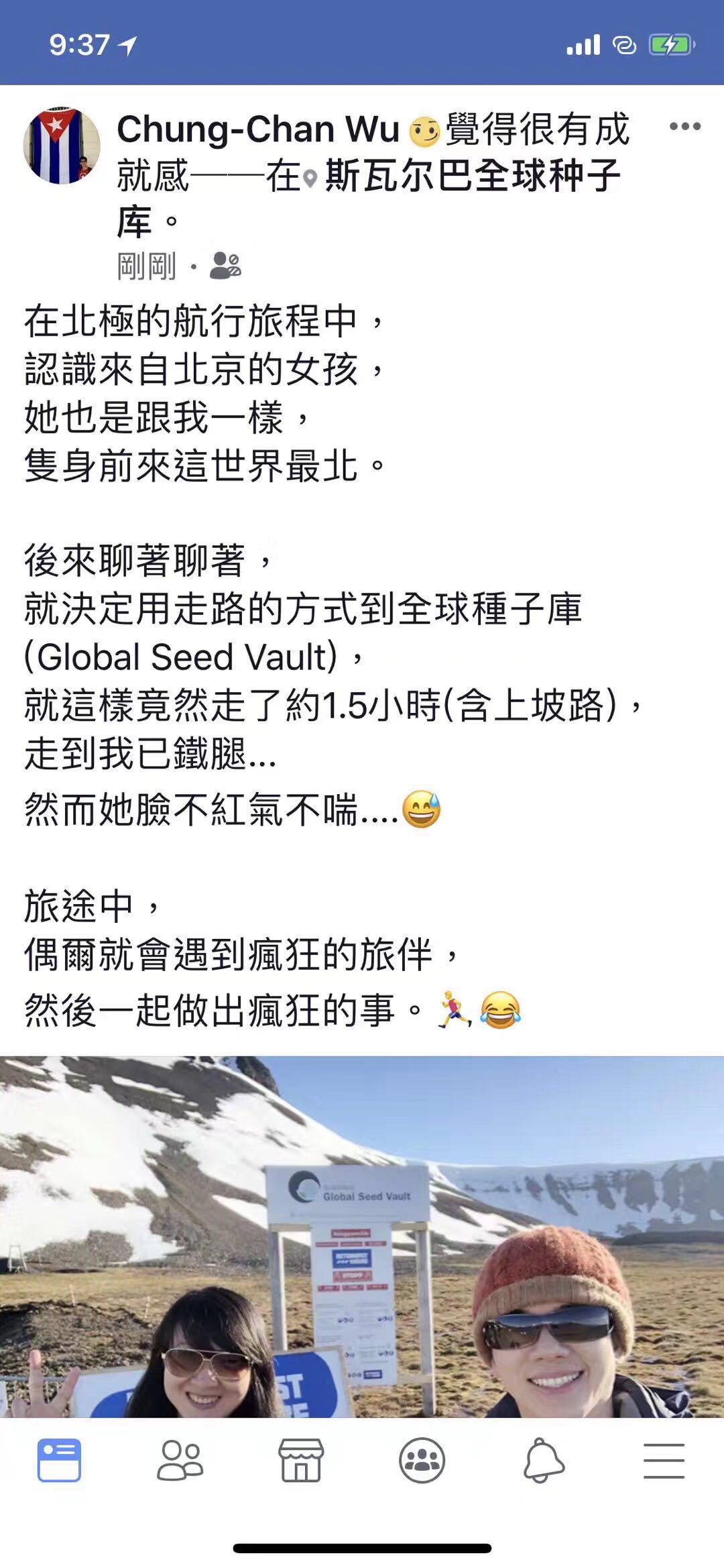Switch to the Friends tab
Viewport: 724px width, 1568px height.
(x=180, y=1460)
